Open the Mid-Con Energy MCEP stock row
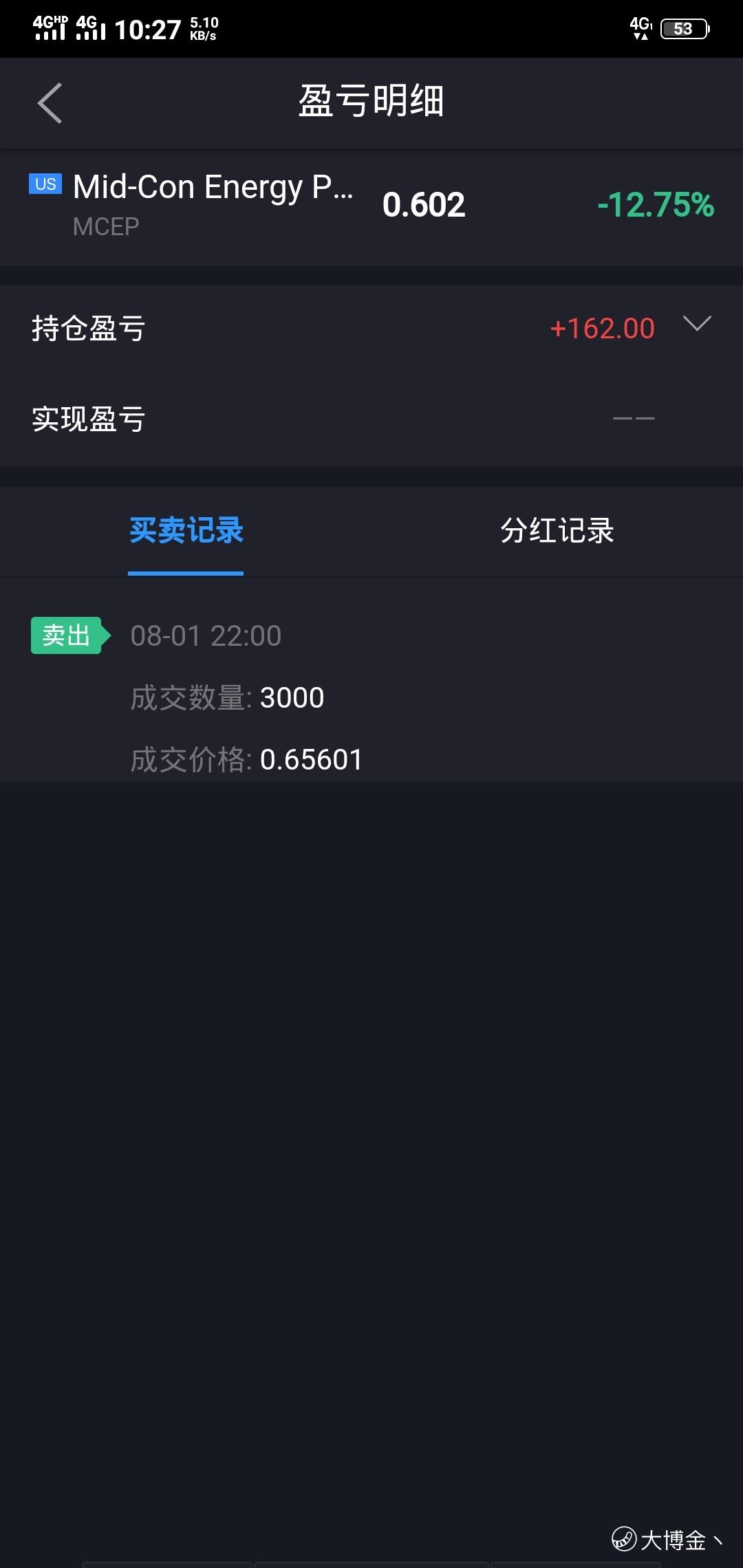 click(371, 207)
